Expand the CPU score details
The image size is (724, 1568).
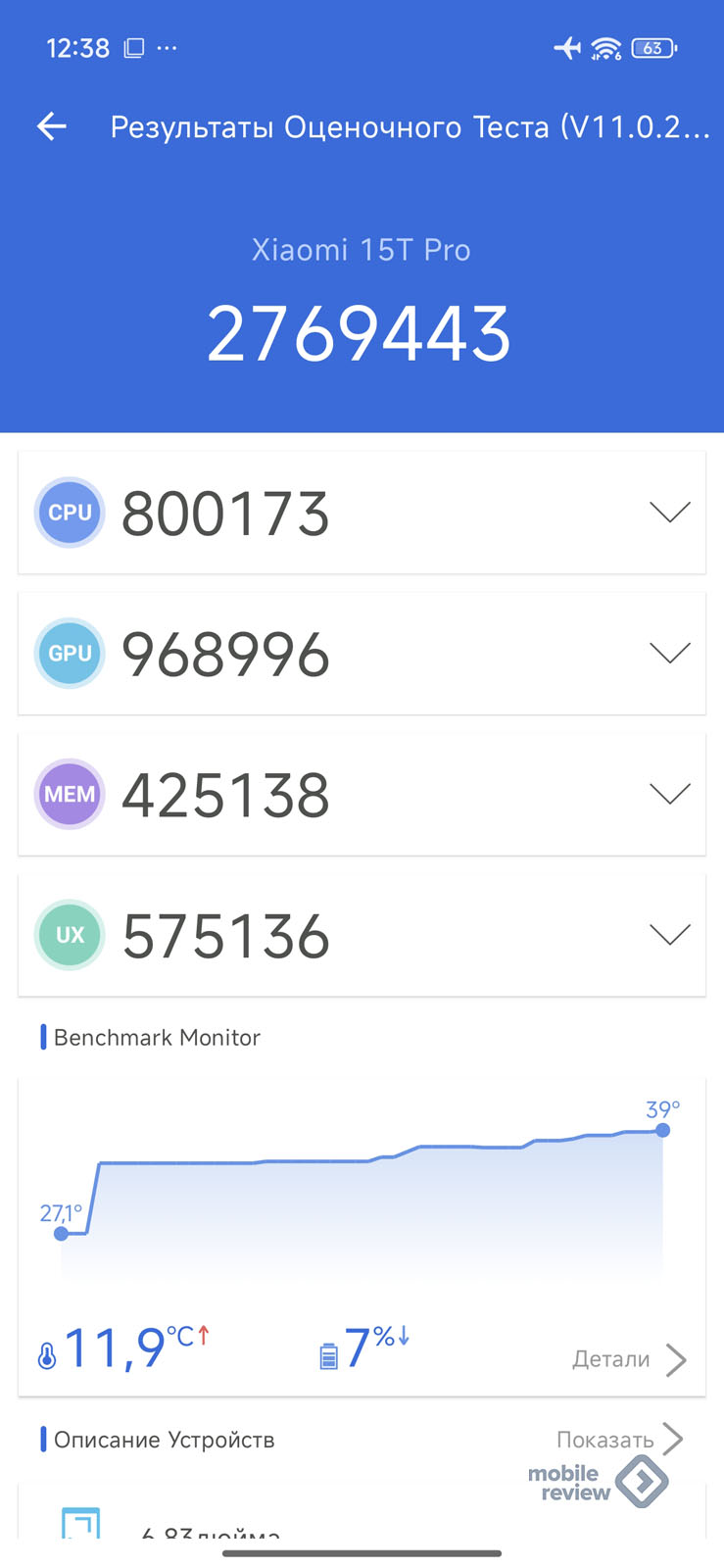click(669, 513)
